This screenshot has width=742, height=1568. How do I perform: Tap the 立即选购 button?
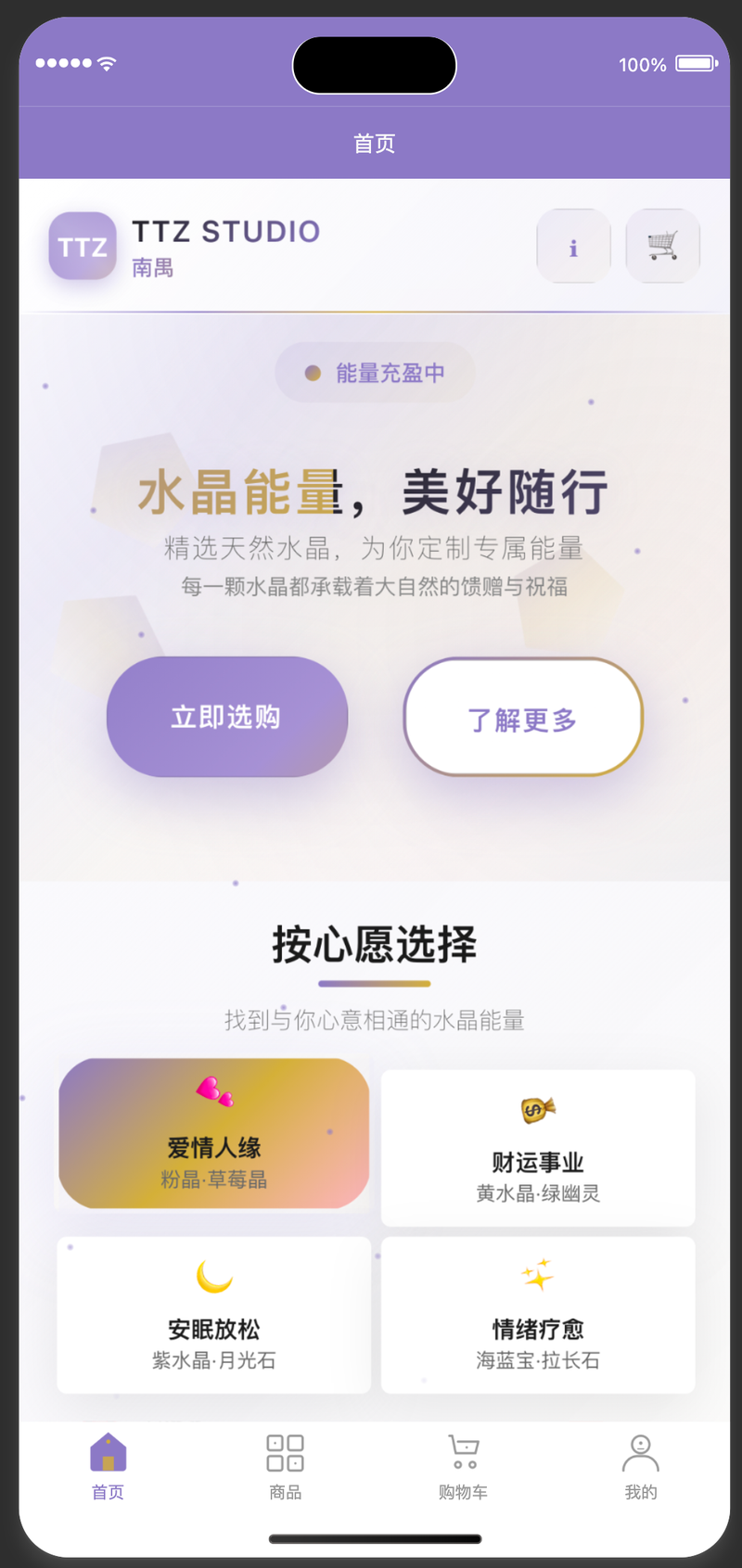227,717
